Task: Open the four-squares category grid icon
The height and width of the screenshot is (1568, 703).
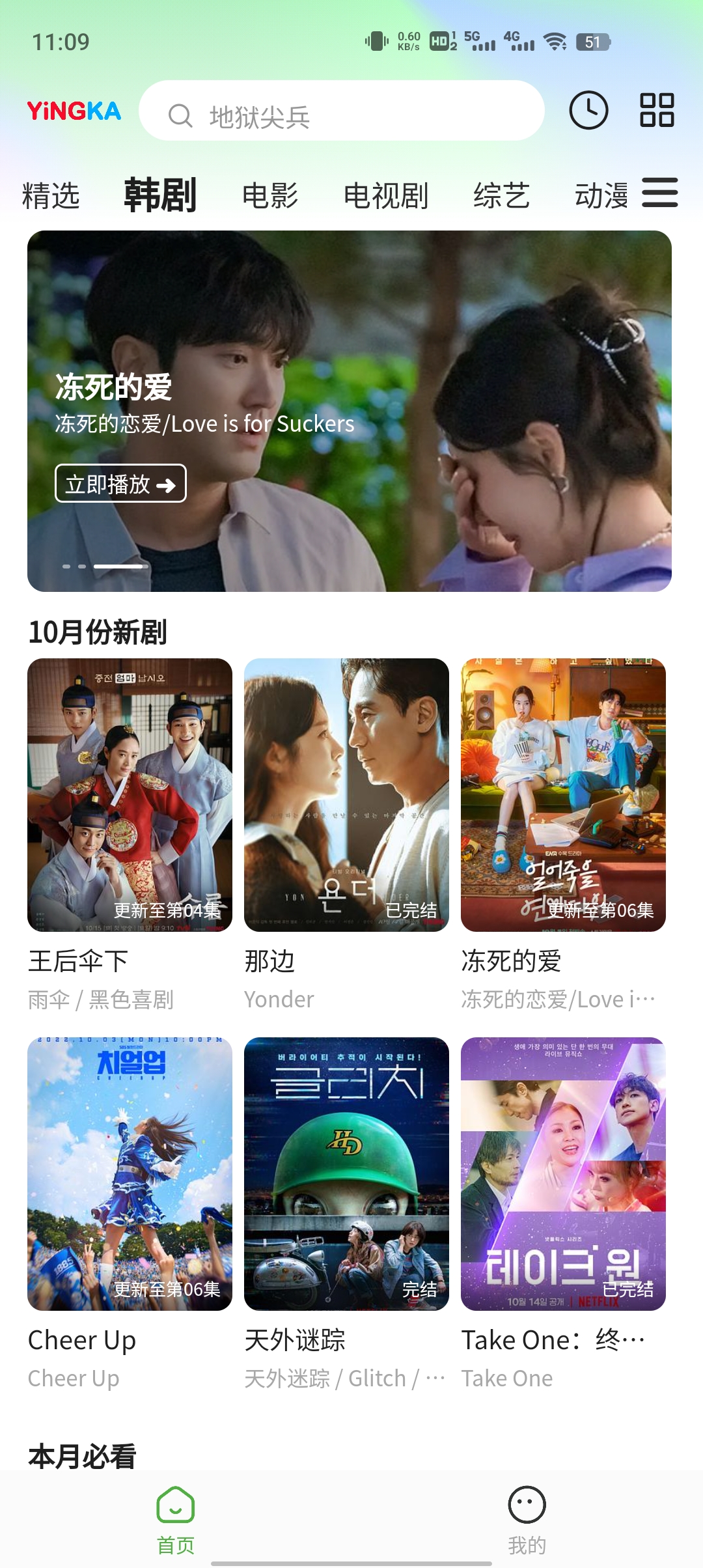Action: pyautogui.click(x=657, y=111)
